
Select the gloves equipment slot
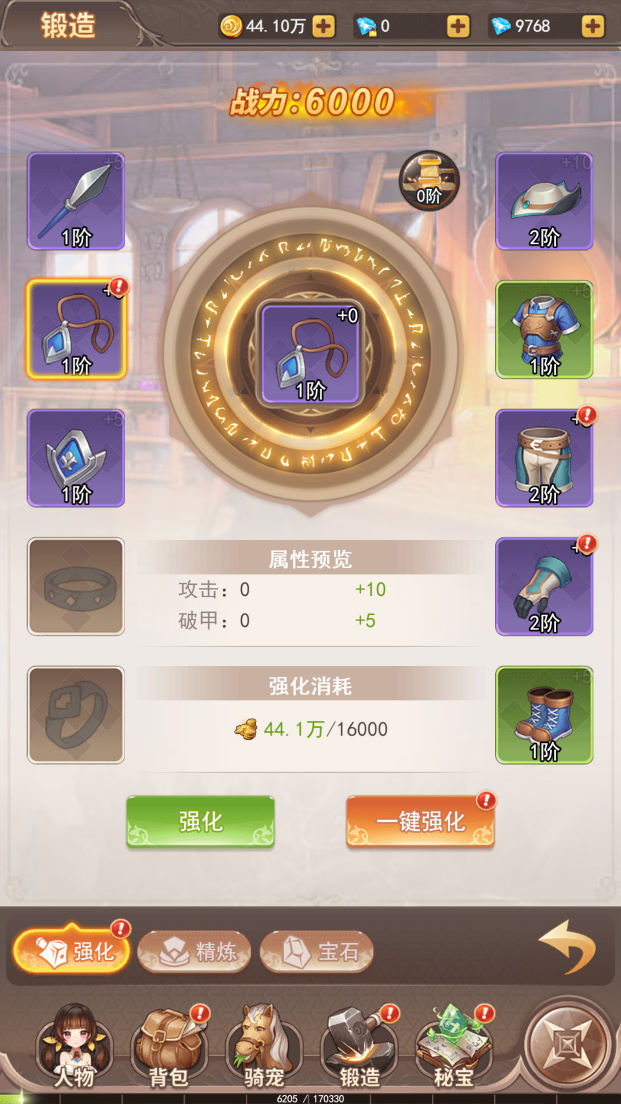pos(544,585)
